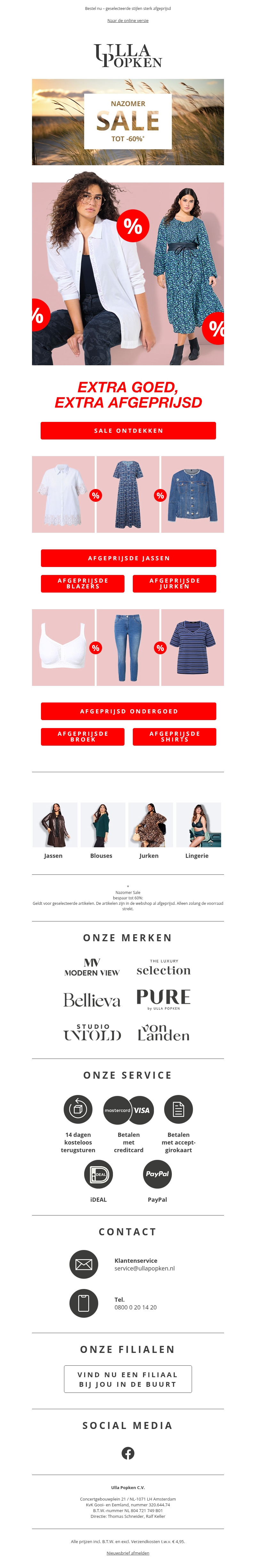
Task: Open the Studio Untold brand logo
Action: pos(93,1032)
